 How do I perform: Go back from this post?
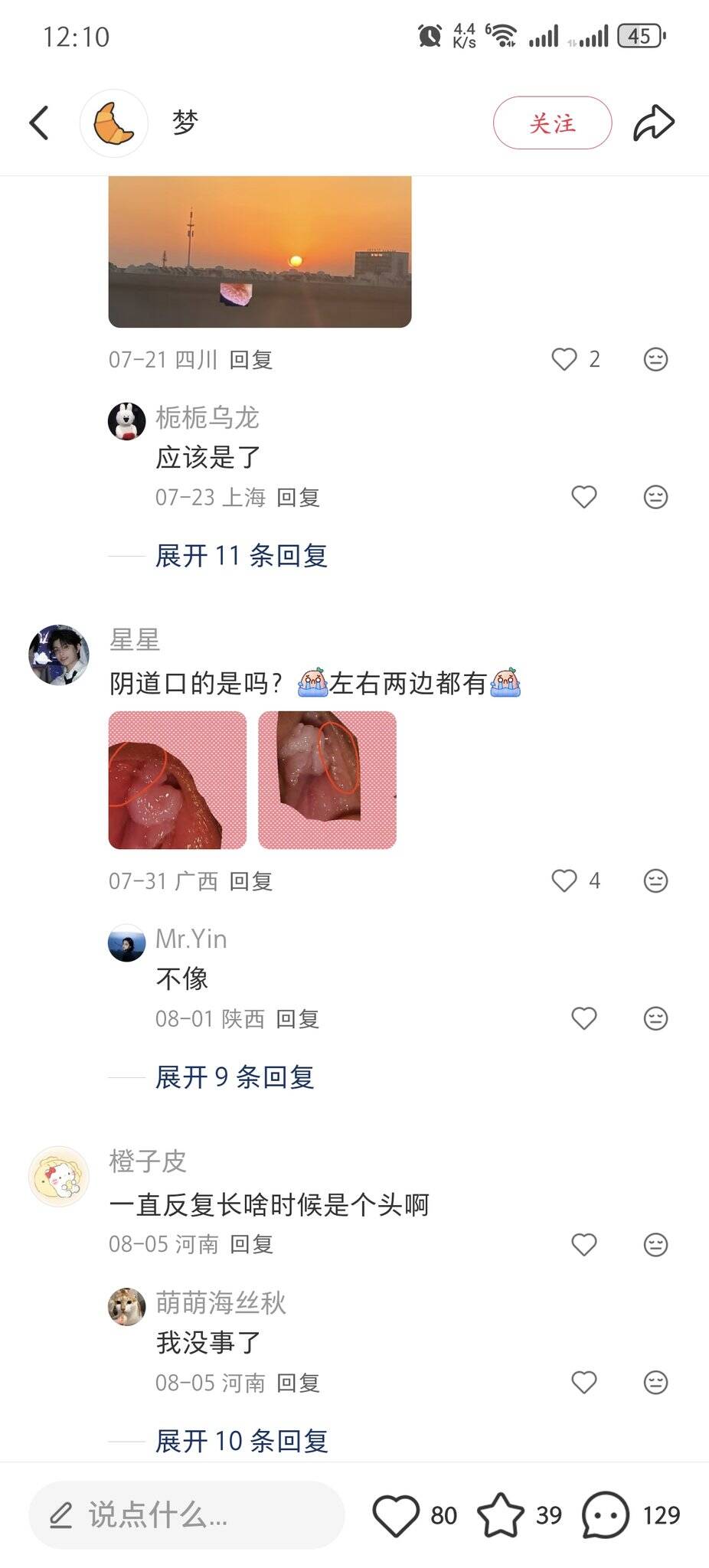click(x=39, y=123)
